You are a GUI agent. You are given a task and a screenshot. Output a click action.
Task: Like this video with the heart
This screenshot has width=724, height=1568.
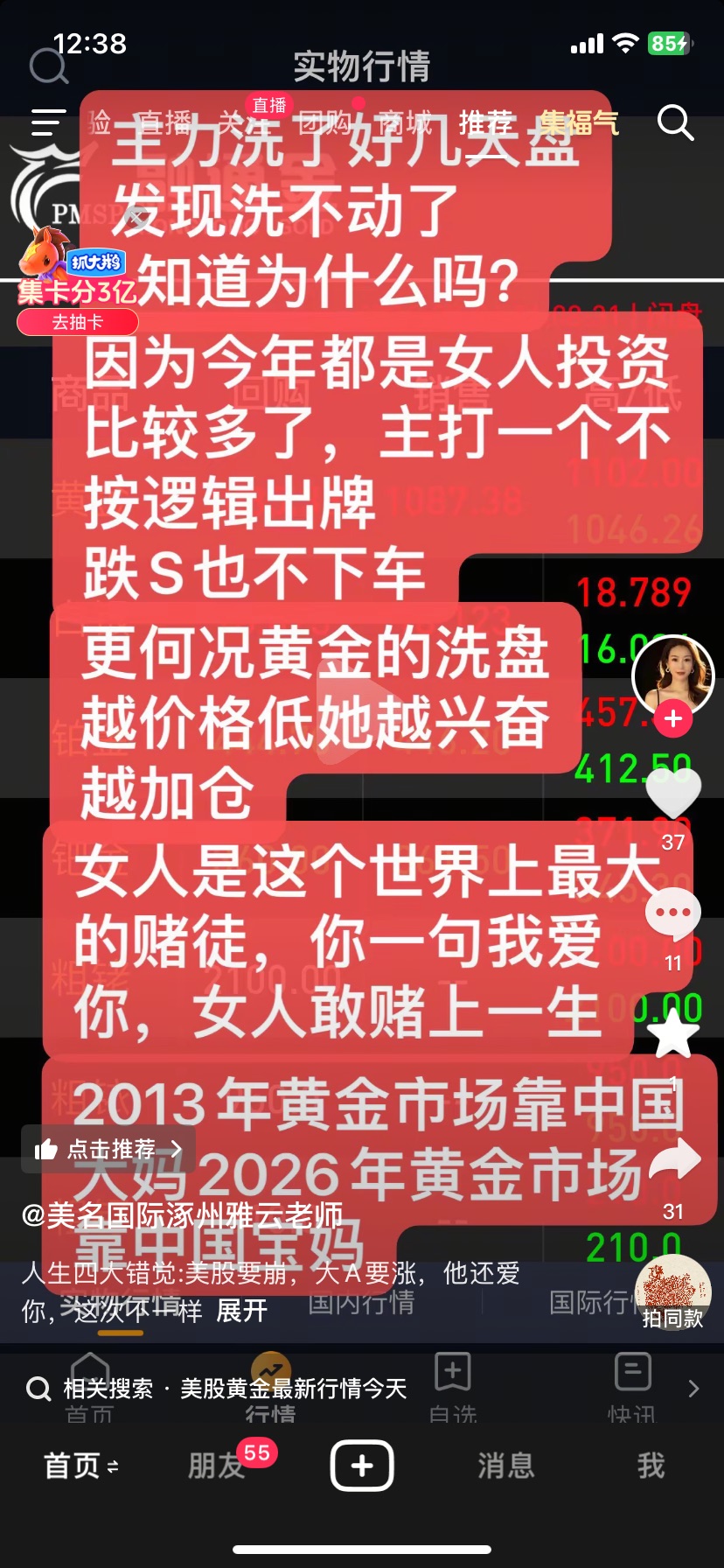pyautogui.click(x=672, y=793)
